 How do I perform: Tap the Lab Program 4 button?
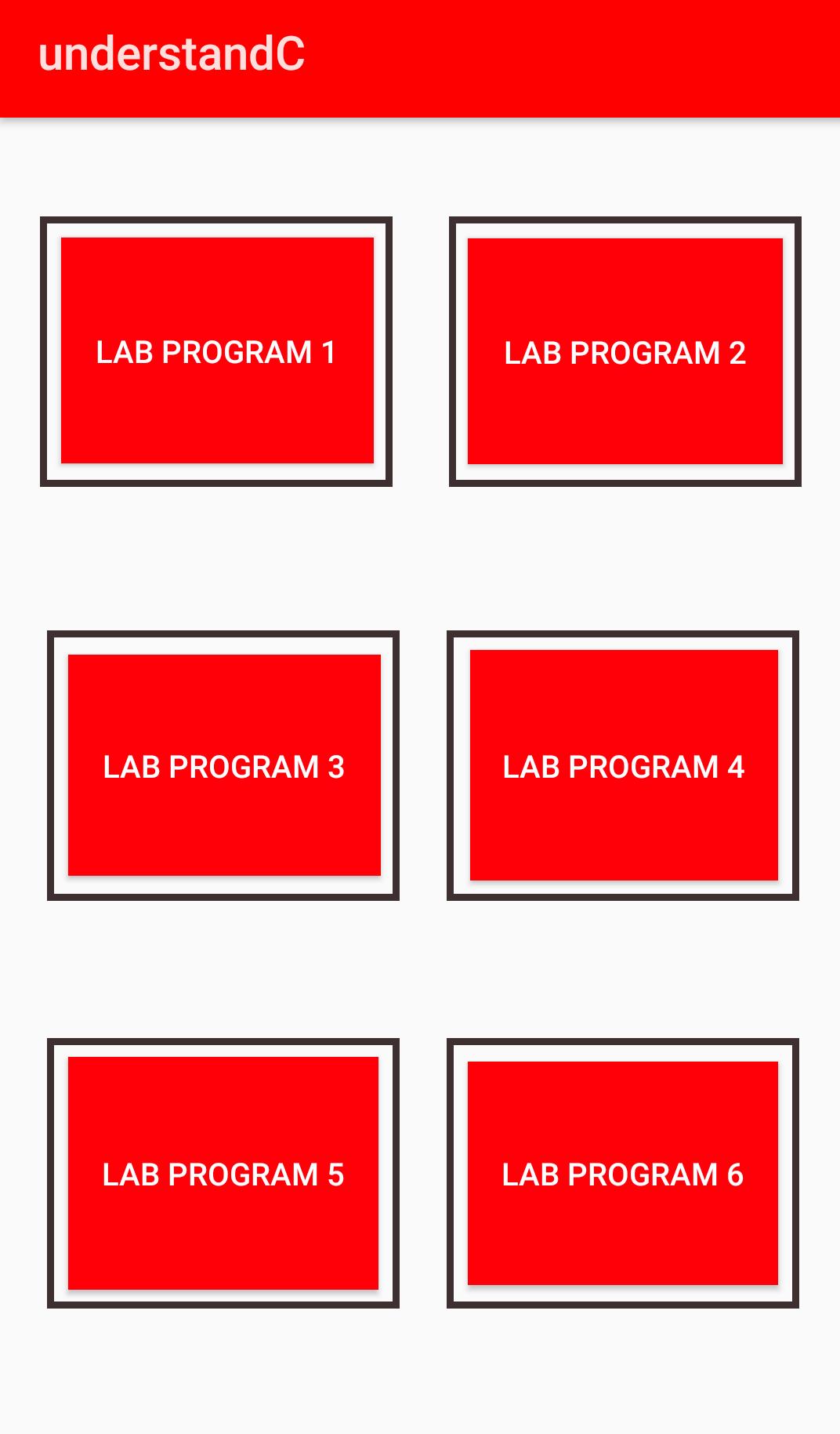point(624,766)
